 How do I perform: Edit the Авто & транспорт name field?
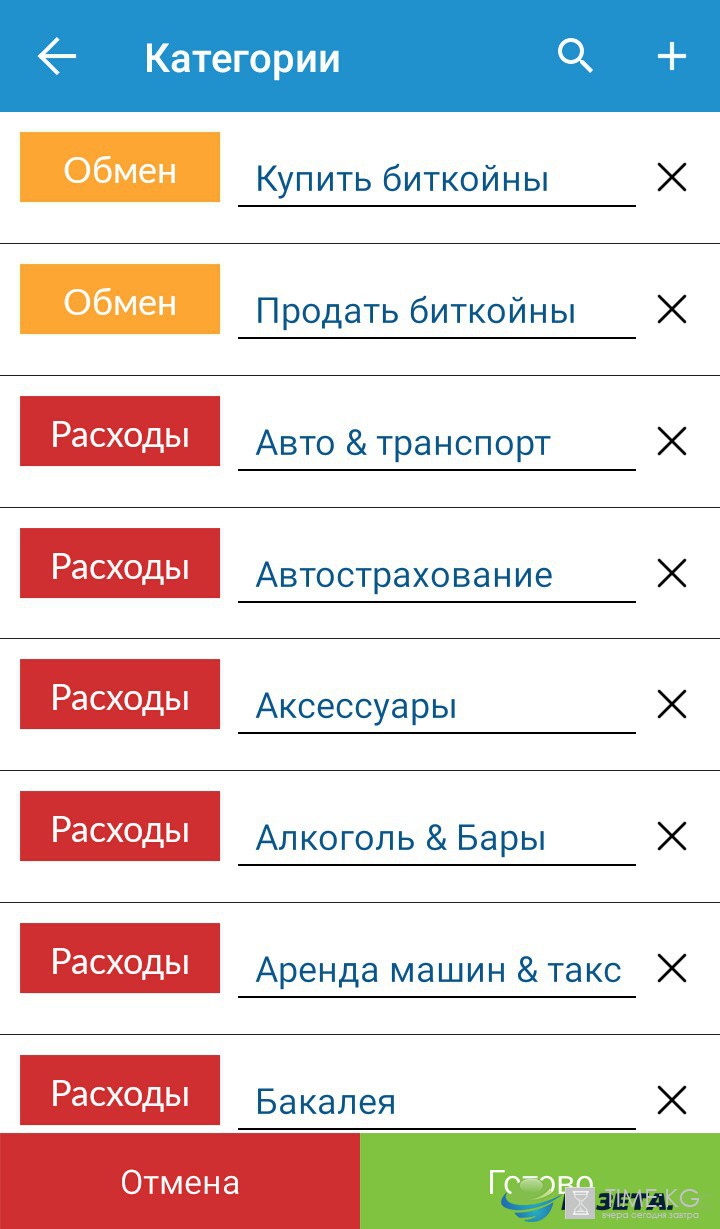click(x=436, y=444)
